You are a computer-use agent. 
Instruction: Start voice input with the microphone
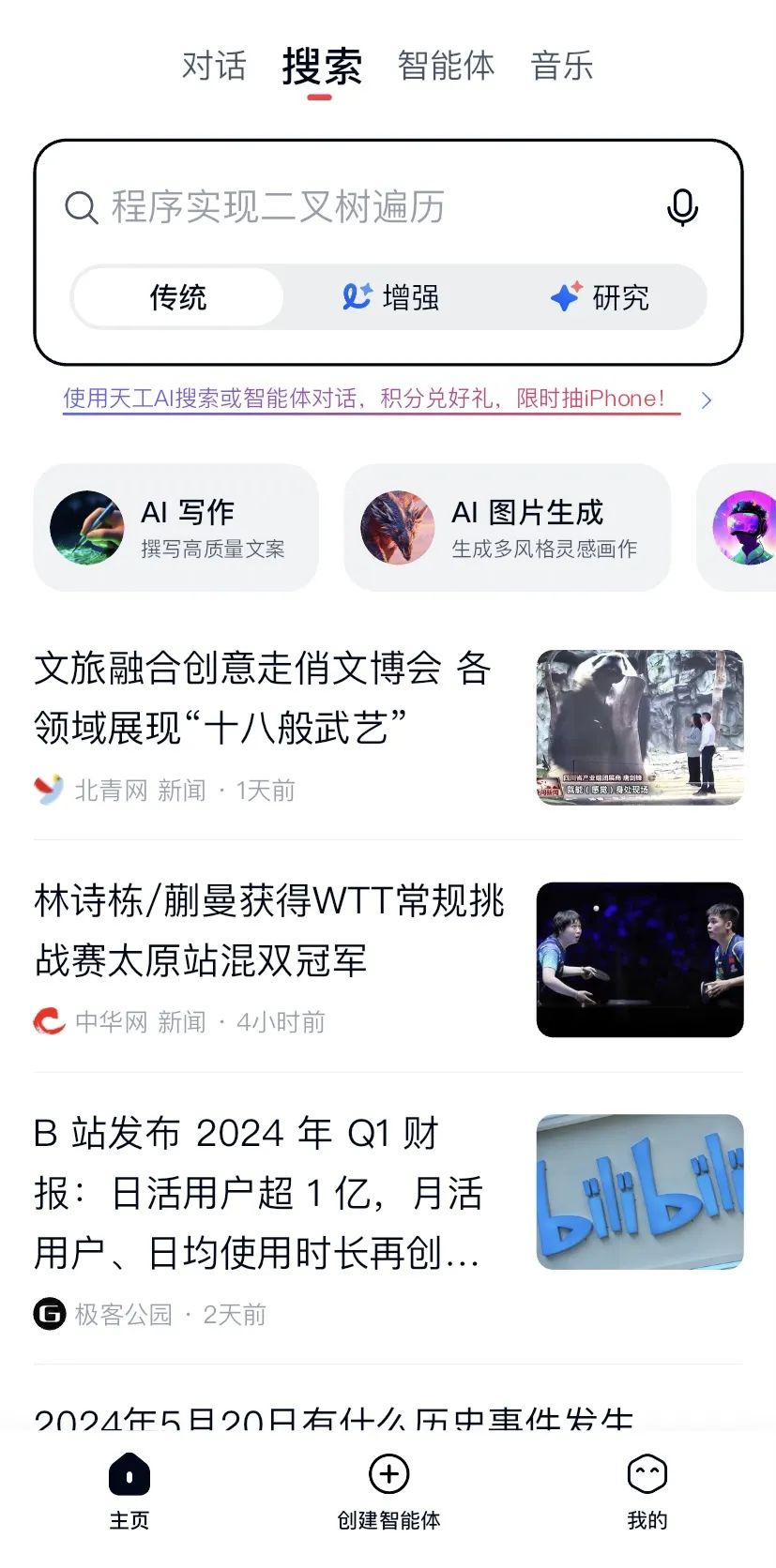pos(682,207)
